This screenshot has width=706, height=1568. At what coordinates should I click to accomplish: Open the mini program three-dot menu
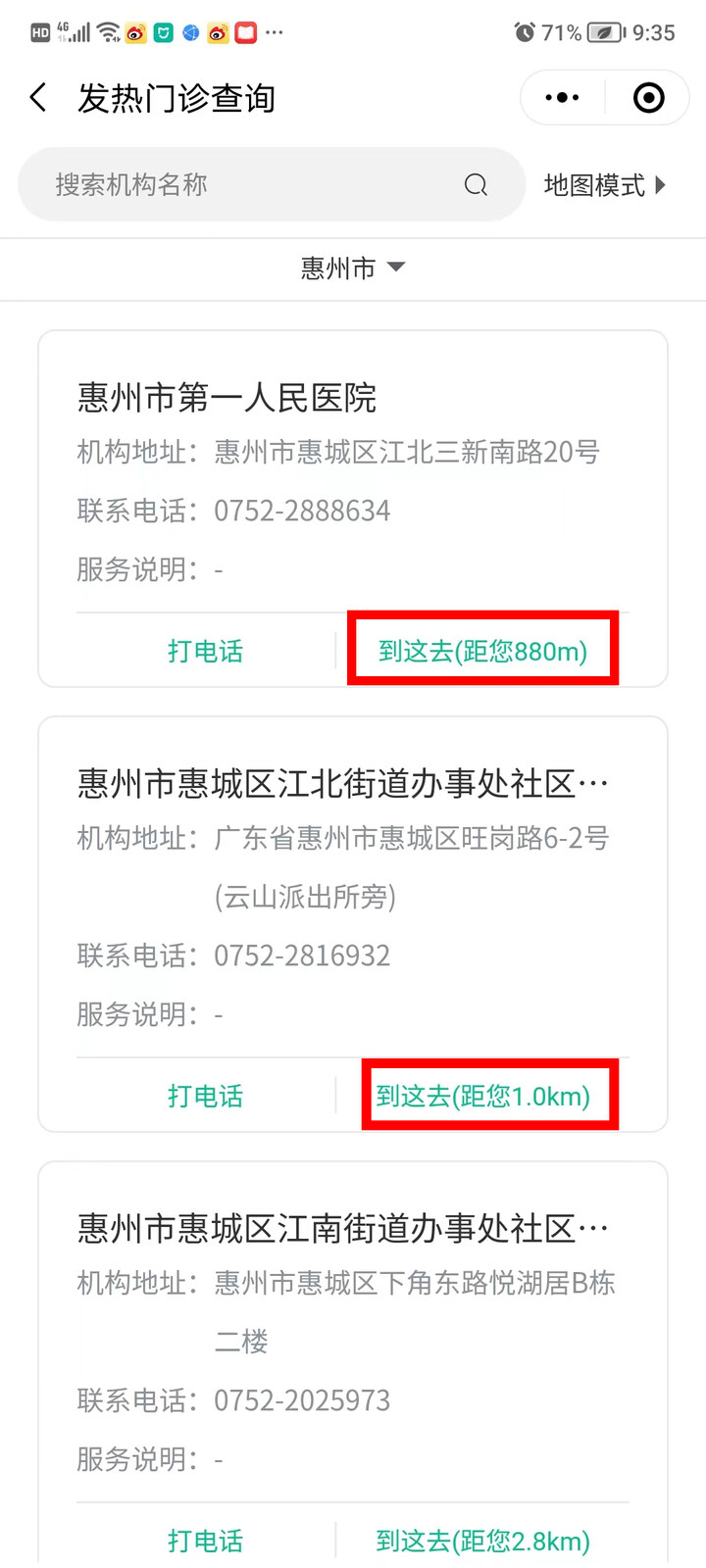click(563, 97)
